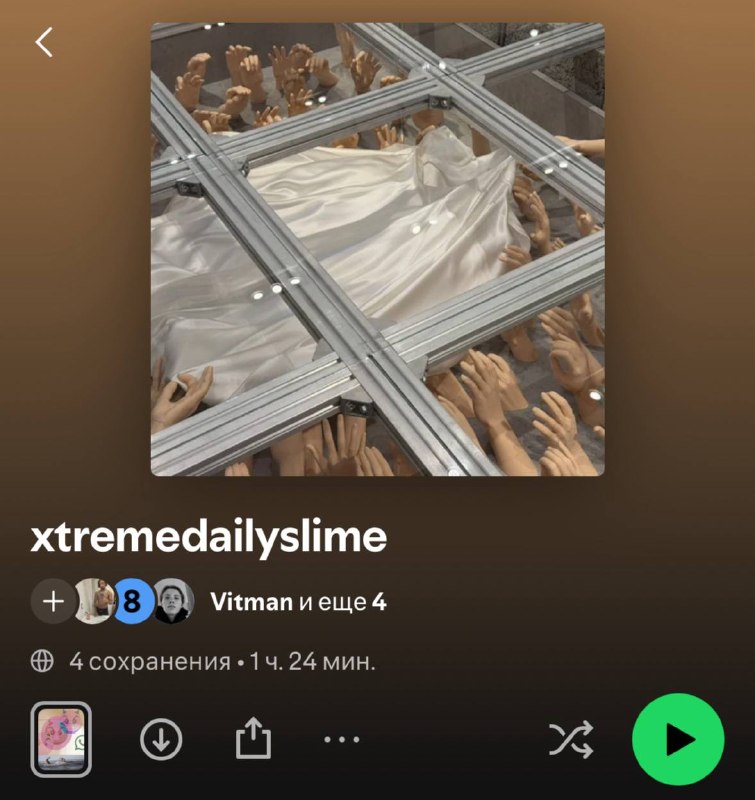Play the playlist with the green button

pyautogui.click(x=678, y=739)
